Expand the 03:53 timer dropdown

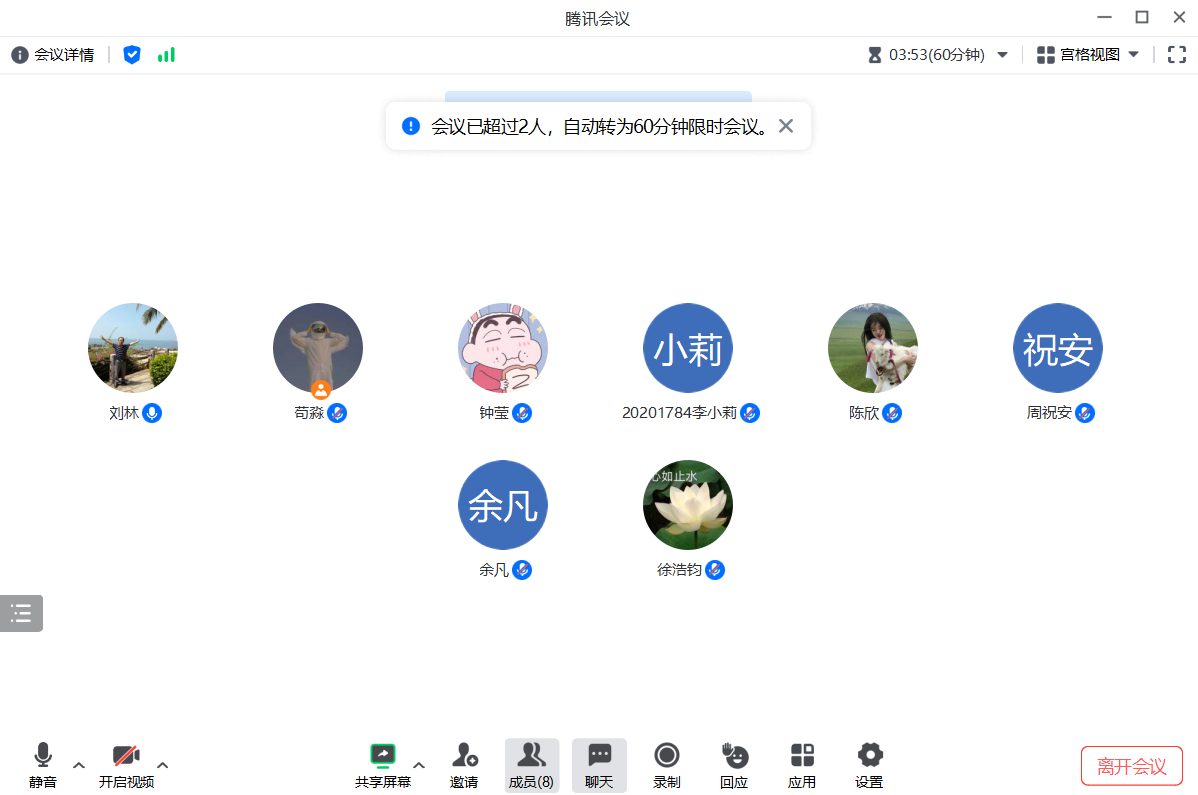click(x=1003, y=55)
